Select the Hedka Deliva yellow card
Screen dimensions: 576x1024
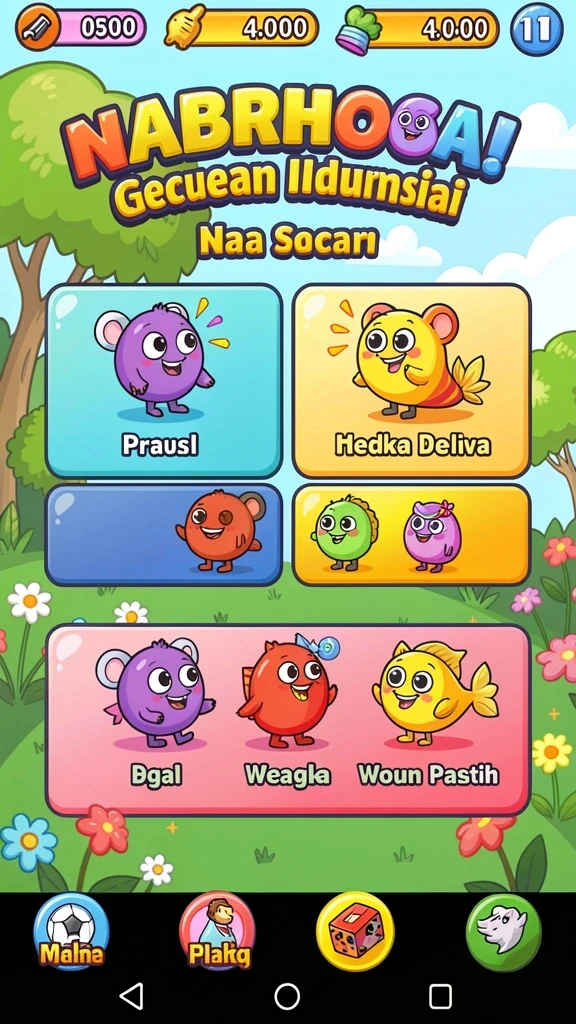(411, 381)
